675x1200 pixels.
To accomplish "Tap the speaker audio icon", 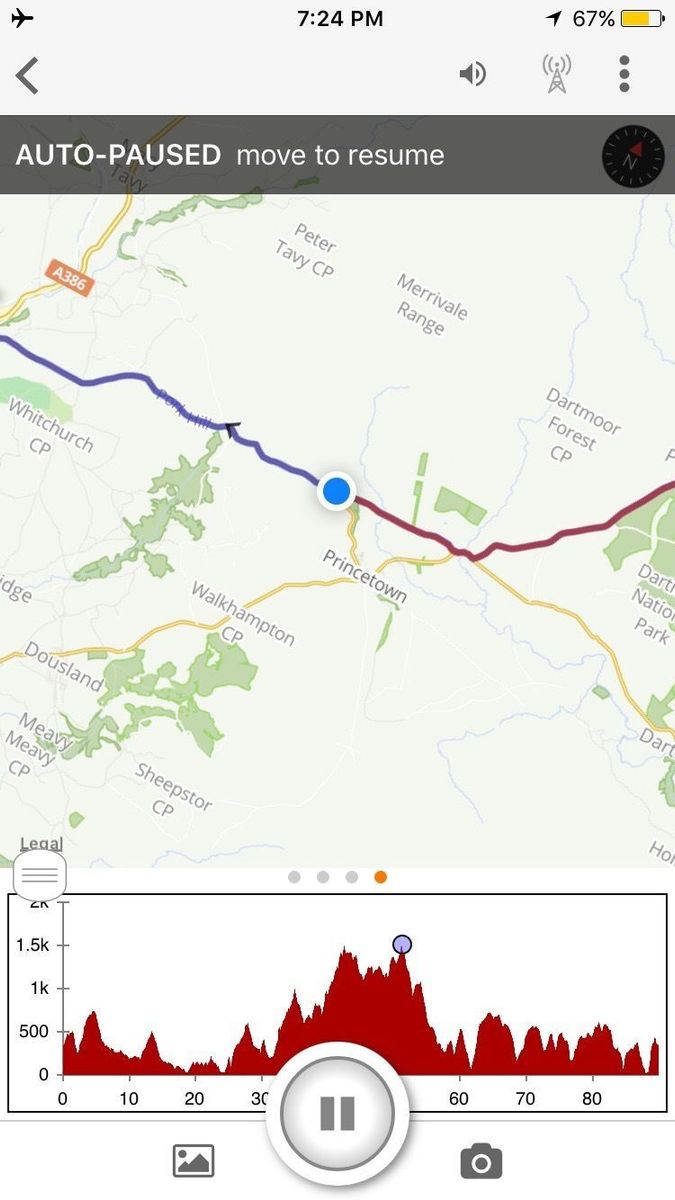I will pos(472,75).
